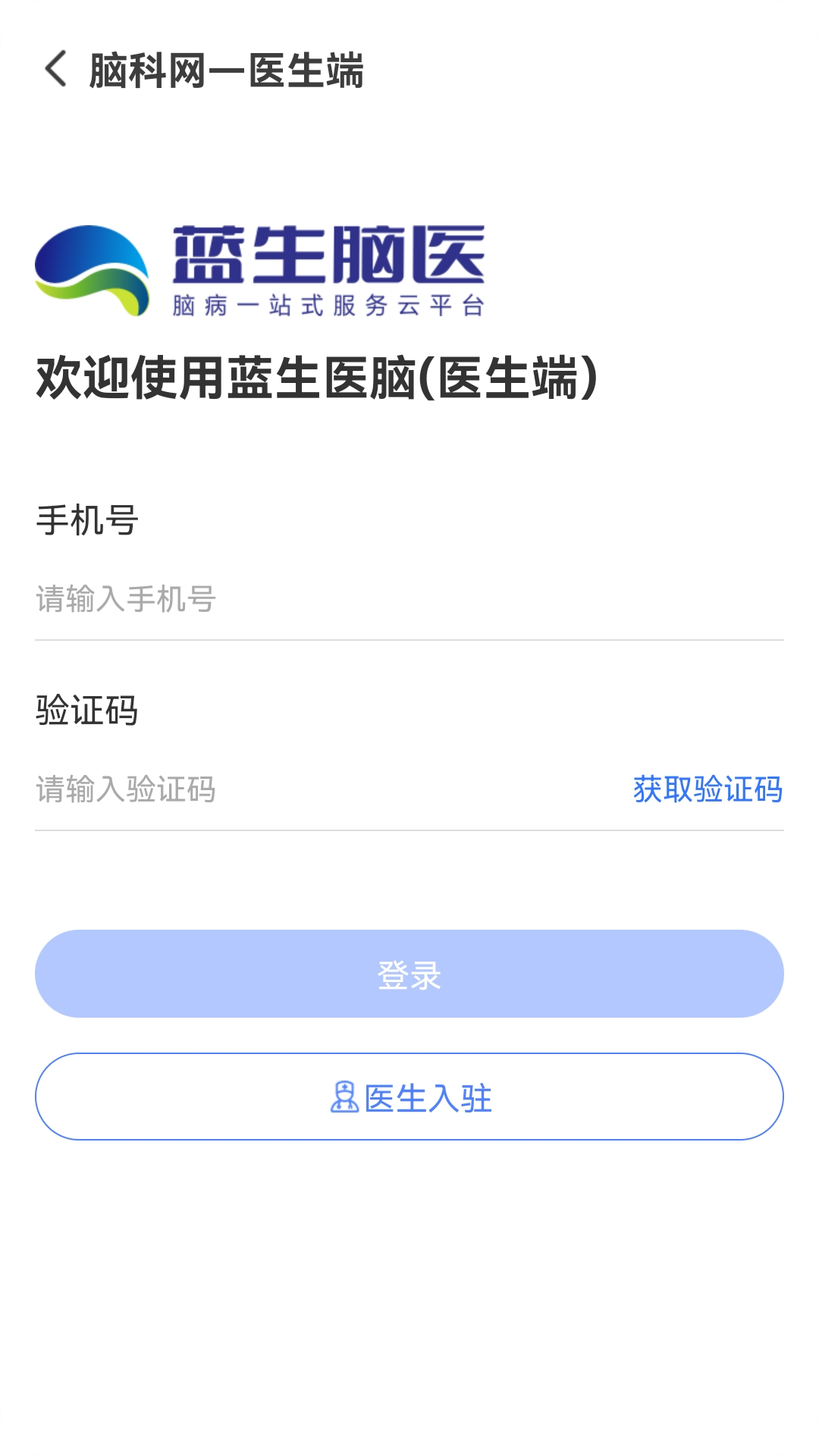This screenshot has width=819, height=1456.
Task: Click the 脑科网—医生端 title text
Action: (226, 71)
